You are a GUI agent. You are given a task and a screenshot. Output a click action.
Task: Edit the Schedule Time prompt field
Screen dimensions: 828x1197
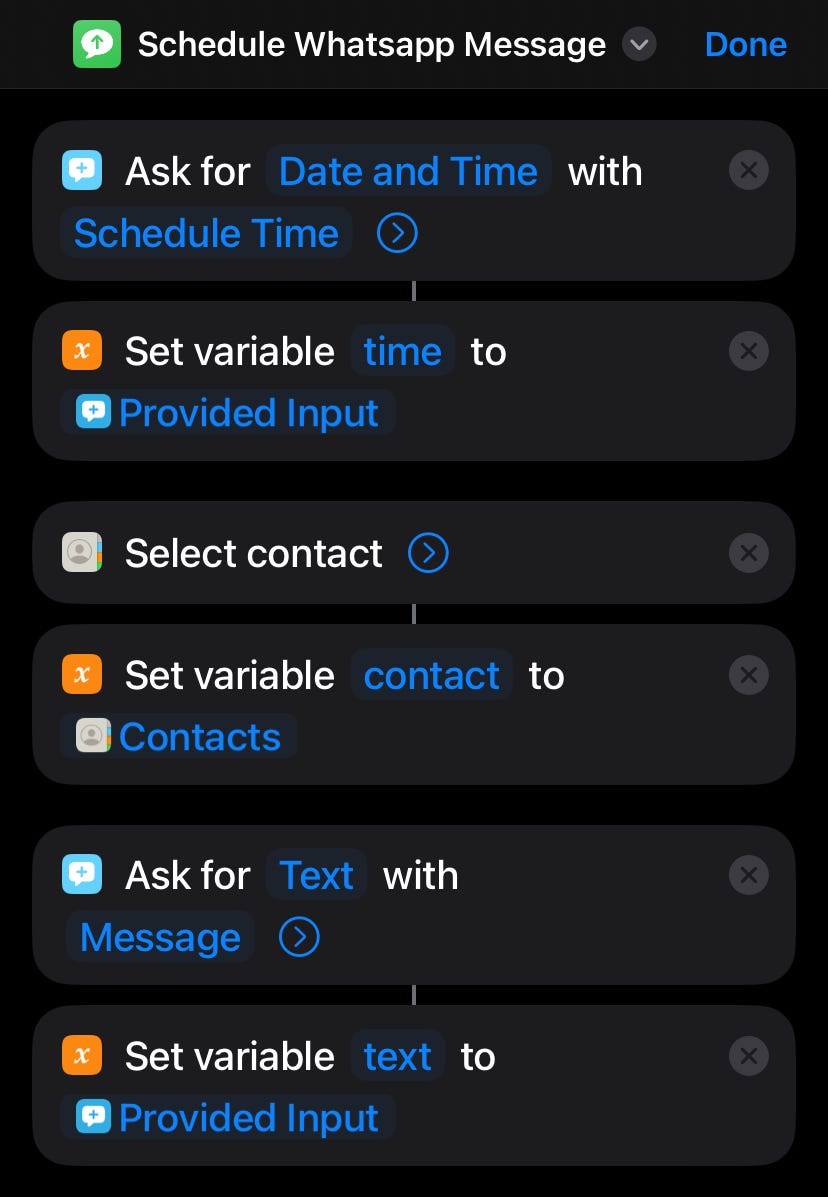pos(206,234)
